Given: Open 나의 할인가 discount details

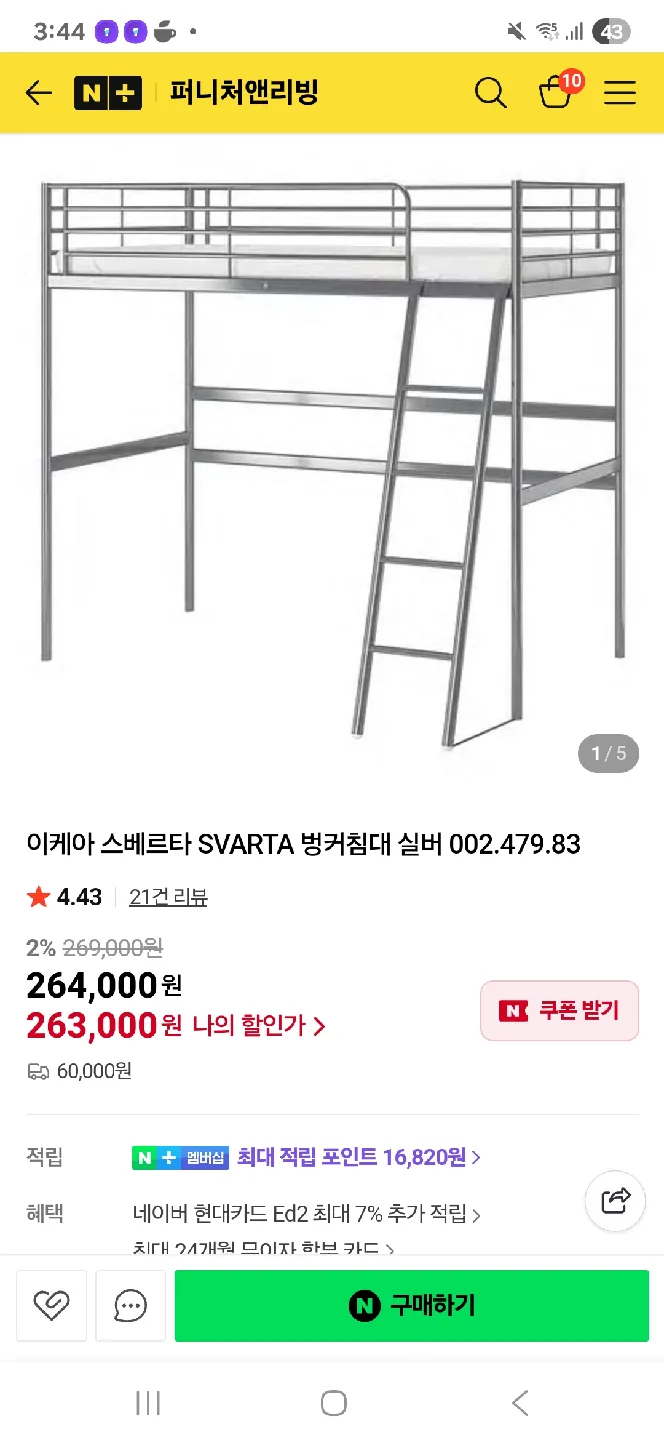Looking at the screenshot, I should pyautogui.click(x=258, y=1025).
